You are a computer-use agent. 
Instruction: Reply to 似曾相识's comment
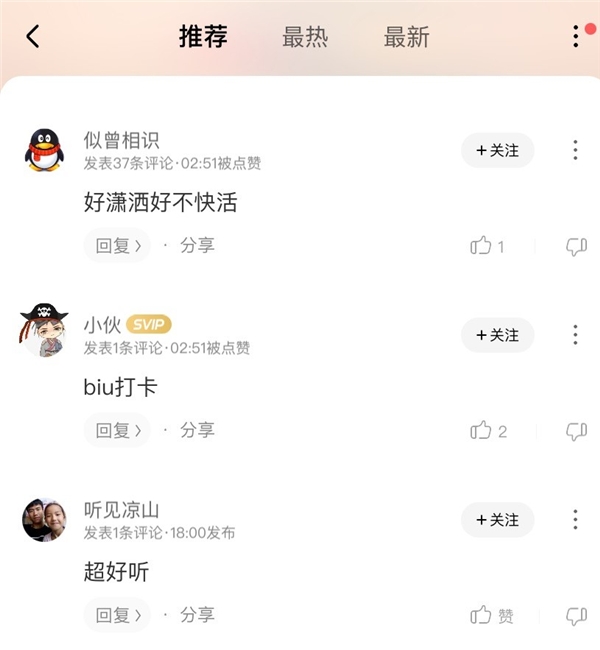pyautogui.click(x=117, y=245)
